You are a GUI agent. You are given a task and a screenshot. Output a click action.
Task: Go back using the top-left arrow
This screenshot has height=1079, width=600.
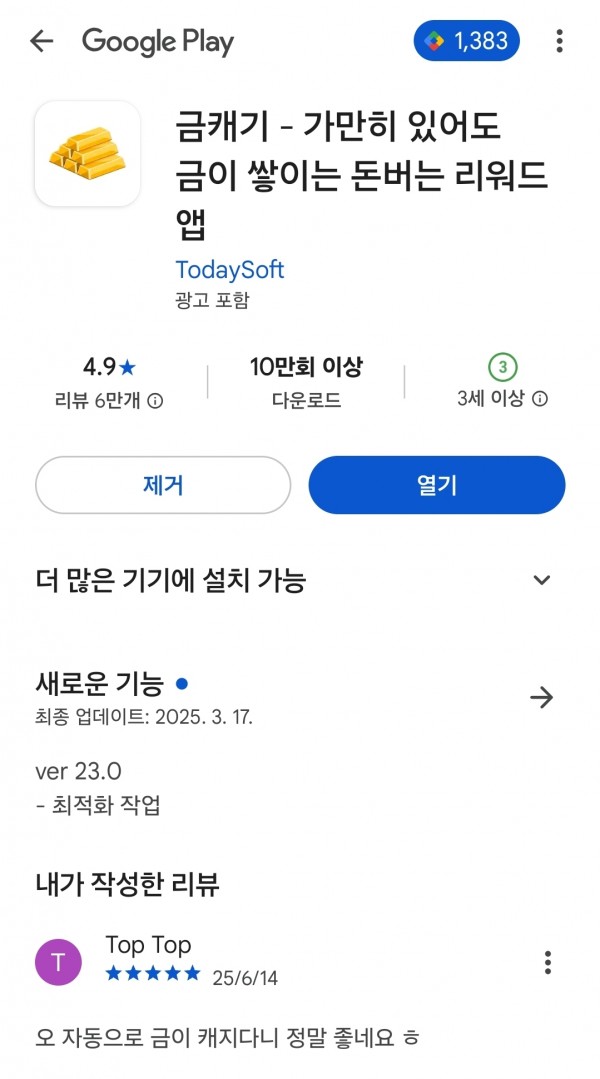(x=41, y=41)
